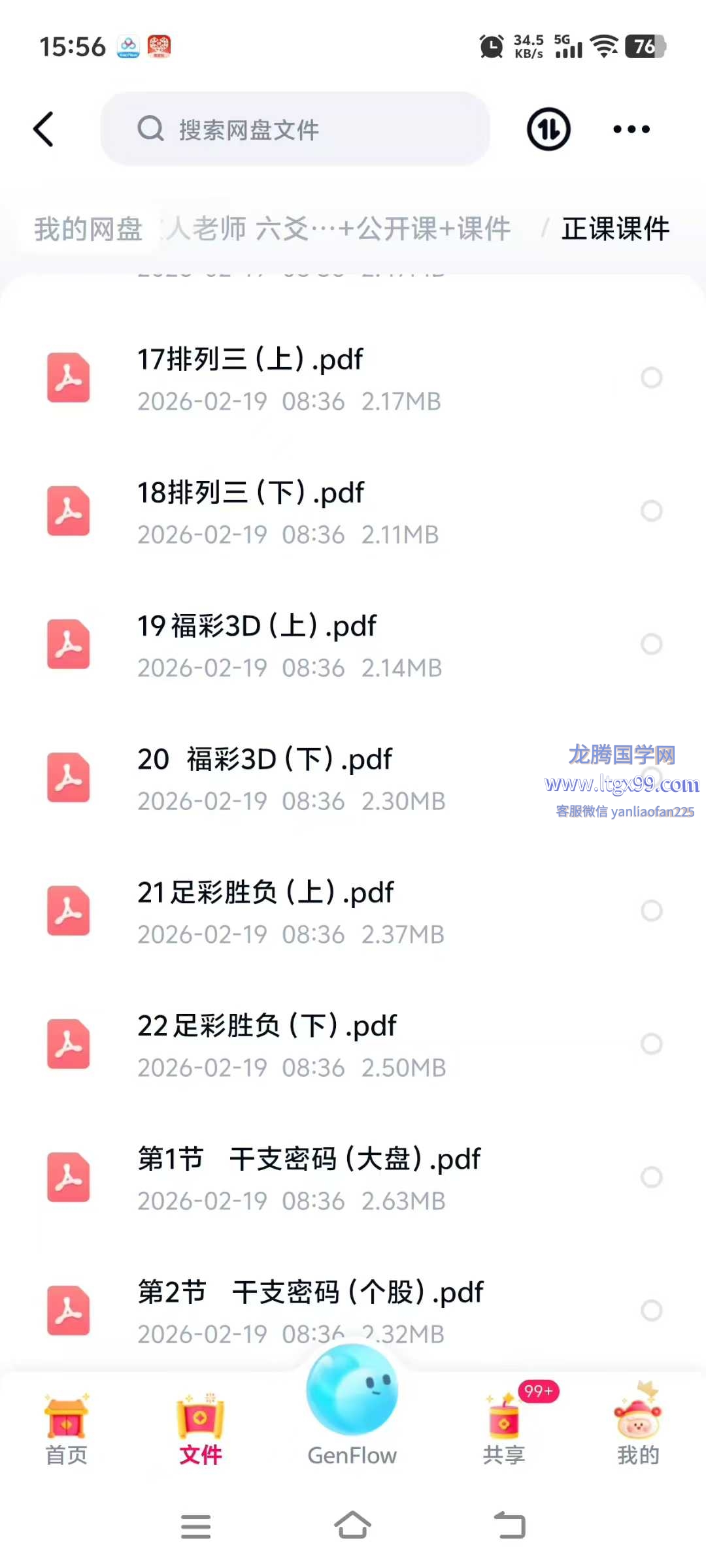Jump to 我的网盘 in the breadcrumb
706x1568 pixels.
coord(88,229)
